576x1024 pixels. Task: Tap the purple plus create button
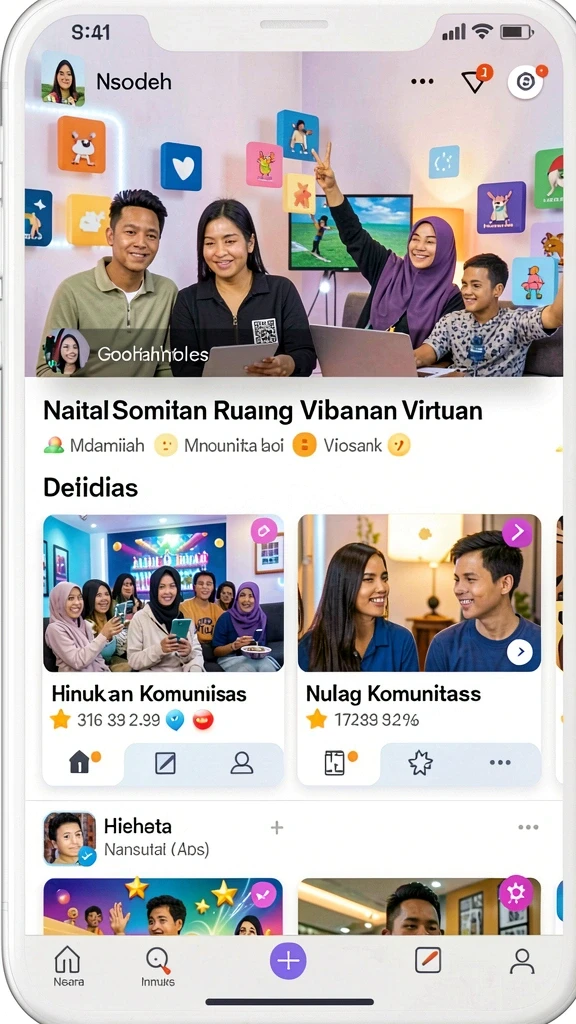pos(288,961)
